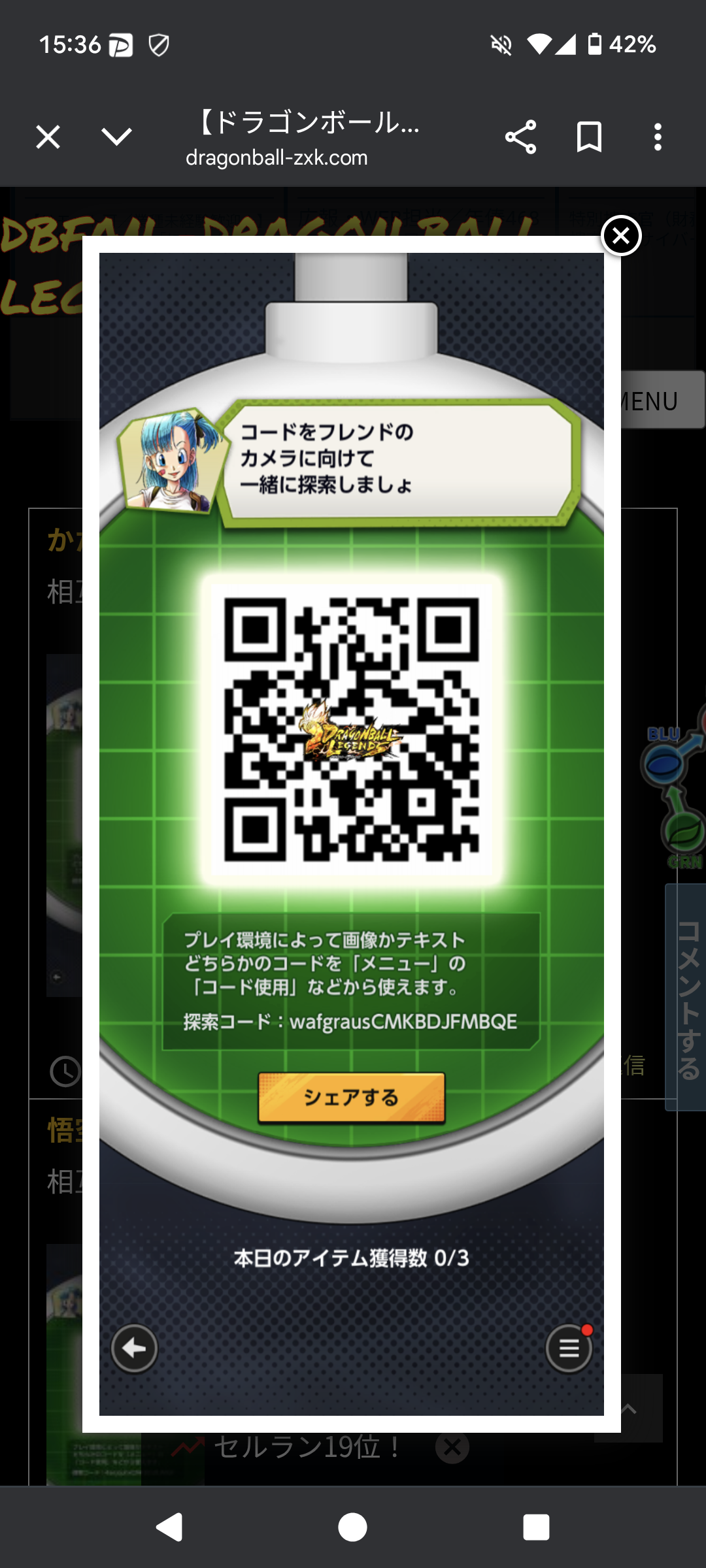Viewport: 706px width, 1568px height.
Task: Close the enlarged QR code image popup
Action: click(x=621, y=235)
